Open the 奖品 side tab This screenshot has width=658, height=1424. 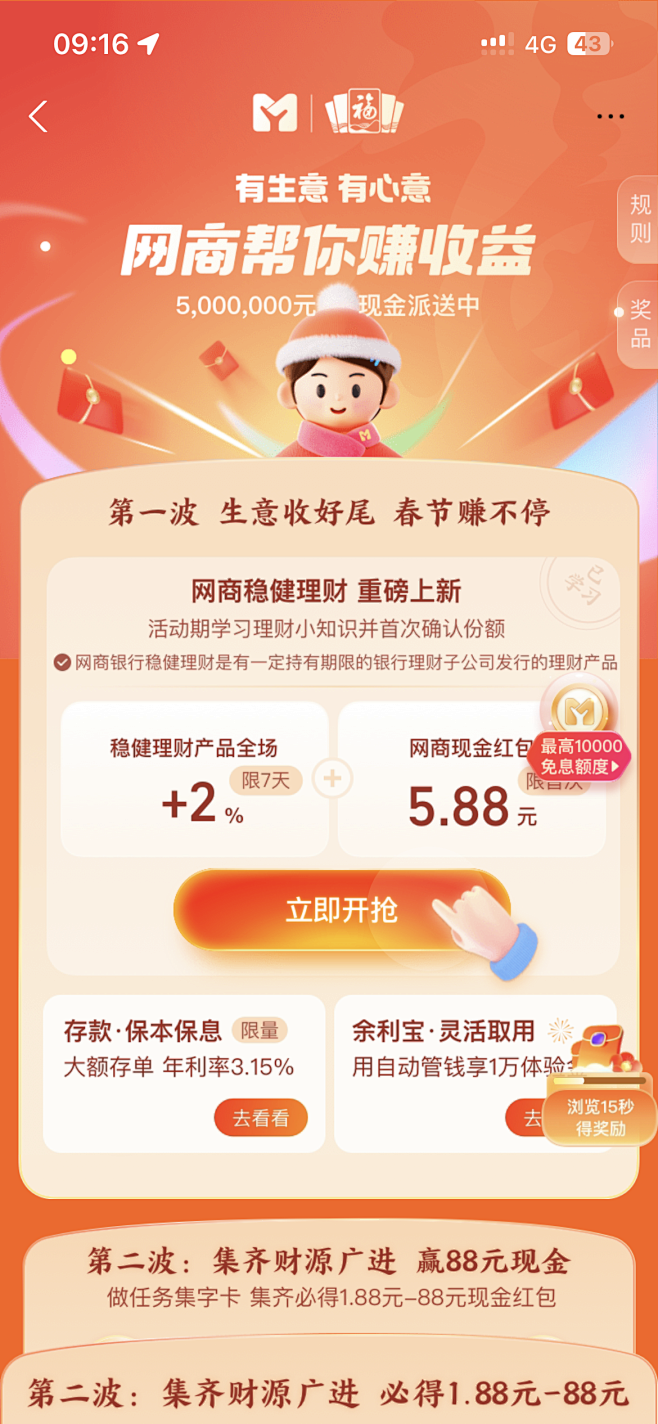638,324
